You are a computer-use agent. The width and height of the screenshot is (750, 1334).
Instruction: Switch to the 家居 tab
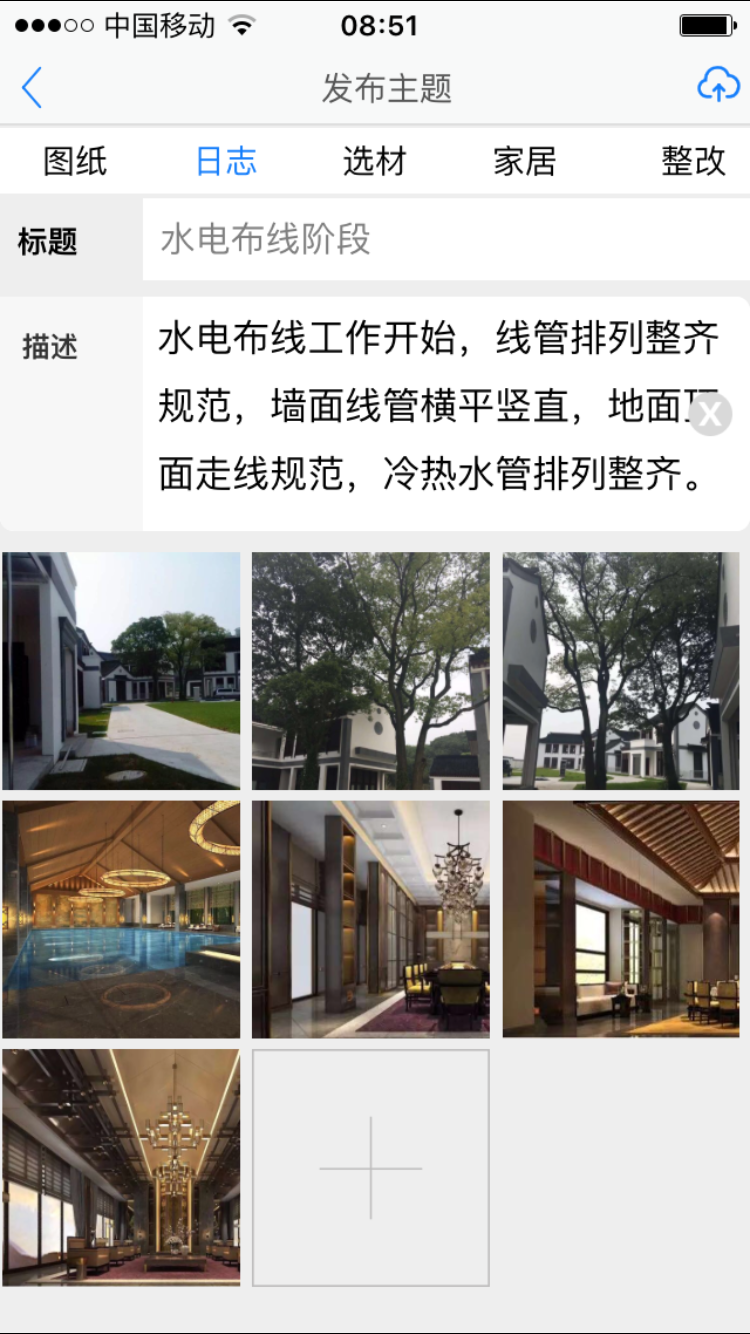tap(524, 161)
